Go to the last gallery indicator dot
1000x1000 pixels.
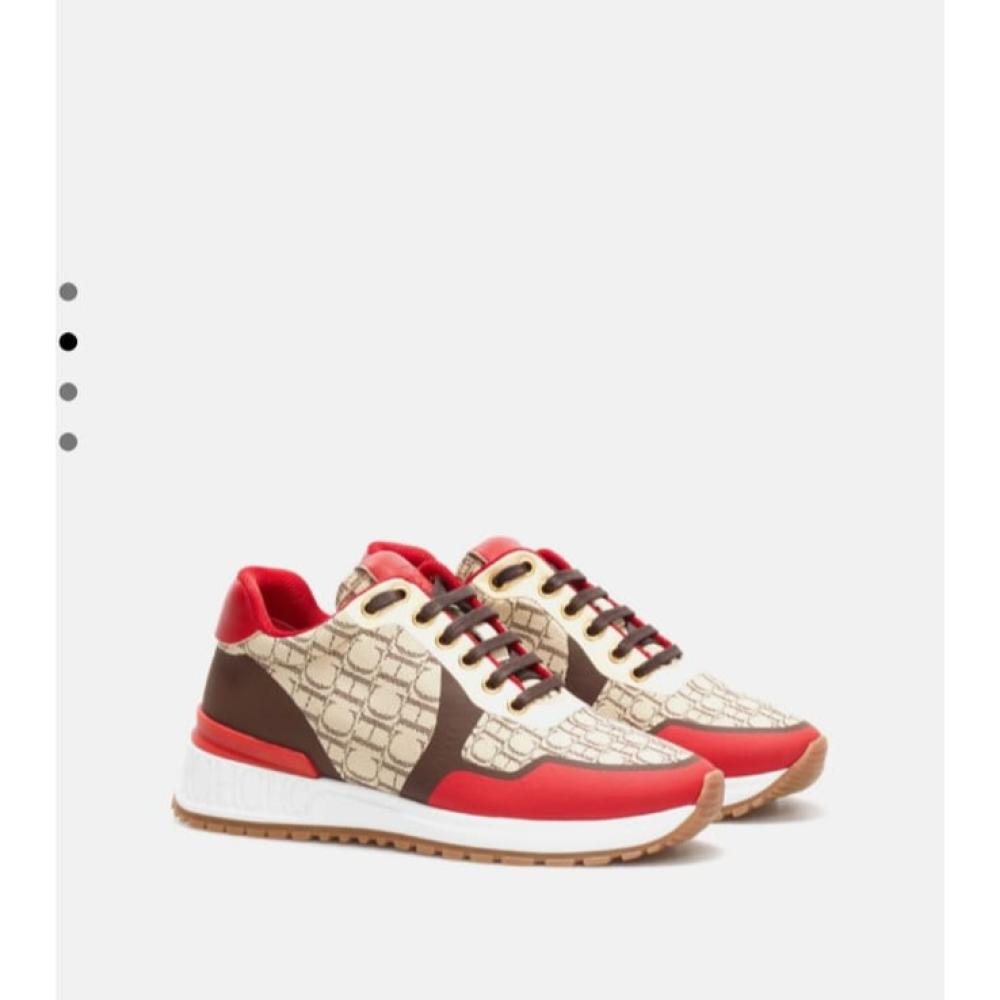(68, 442)
